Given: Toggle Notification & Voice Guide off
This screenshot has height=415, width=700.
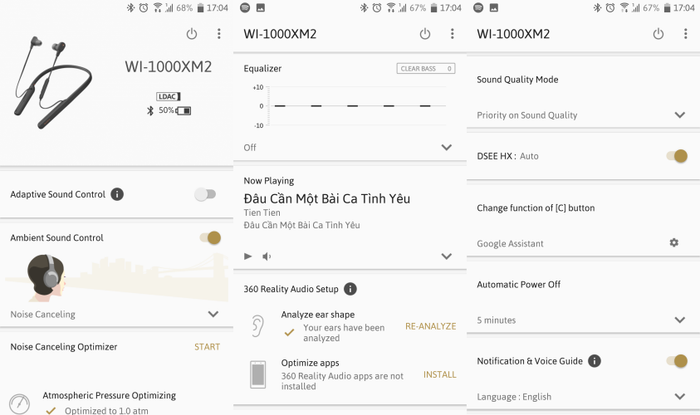Looking at the screenshot, I should (677, 361).
